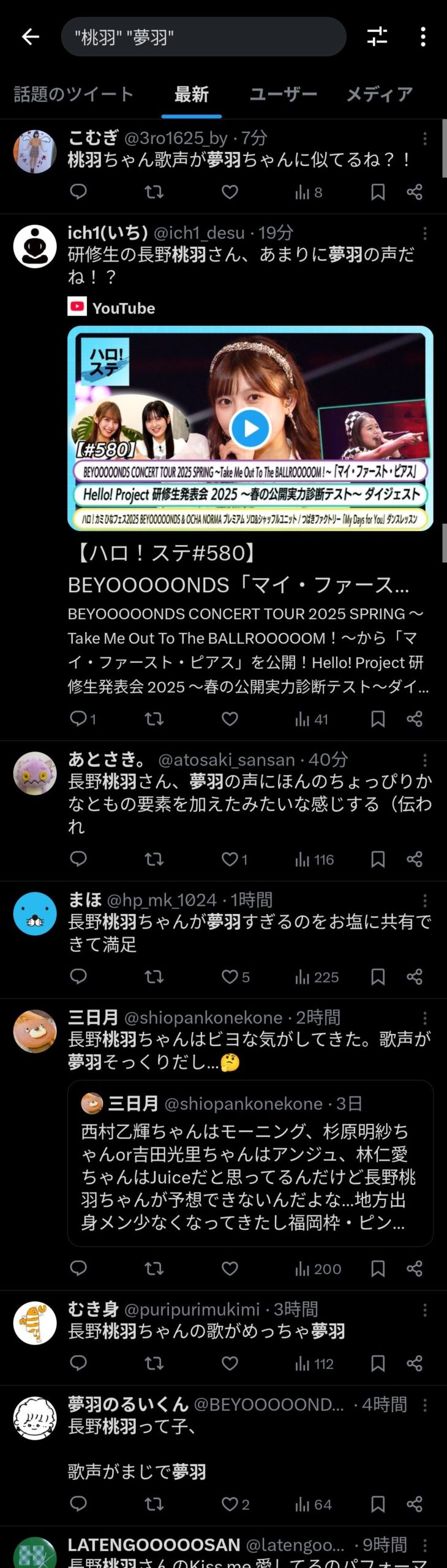Retweet あとさき。's tweet
The width and height of the screenshot is (447, 1568).
(154, 859)
